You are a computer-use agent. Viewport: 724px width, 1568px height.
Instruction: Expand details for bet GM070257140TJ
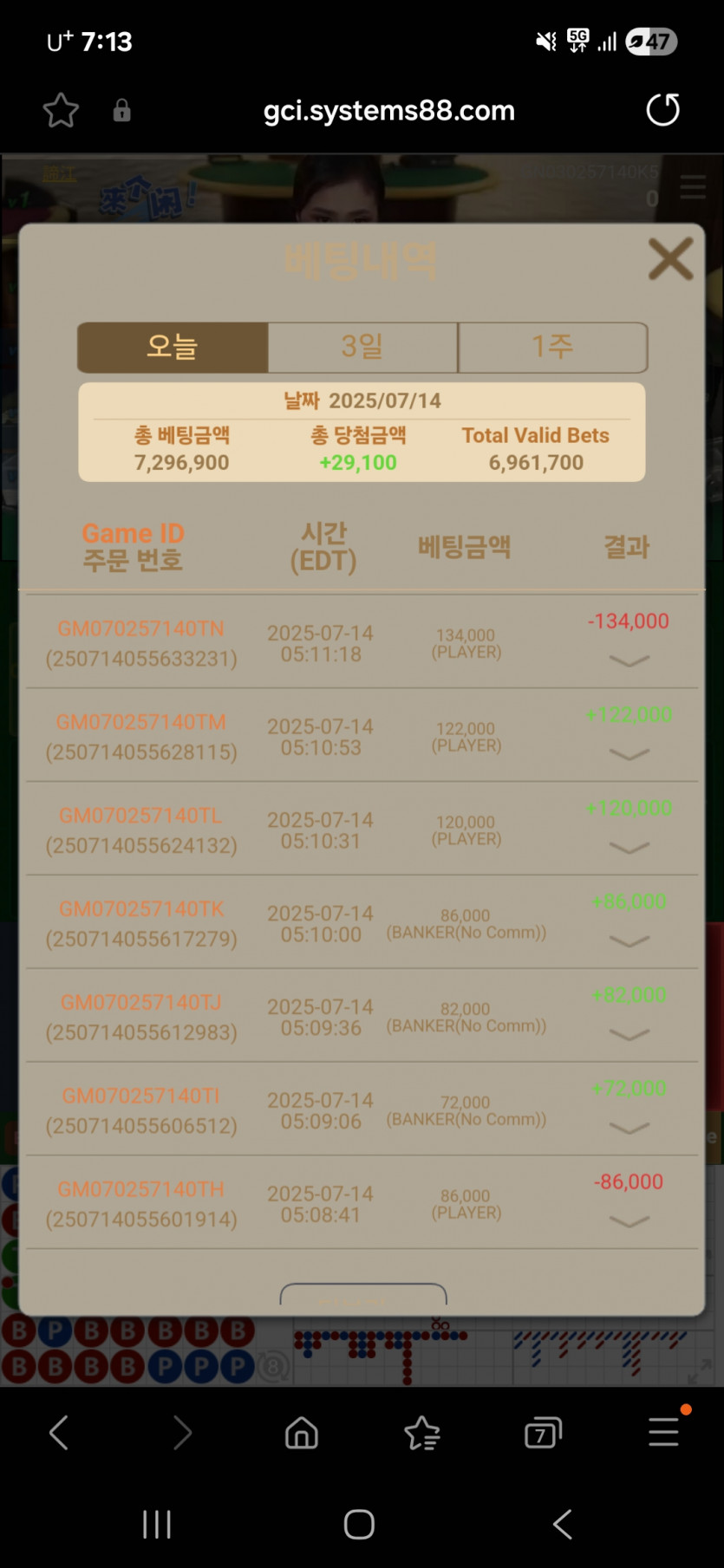tap(629, 1034)
